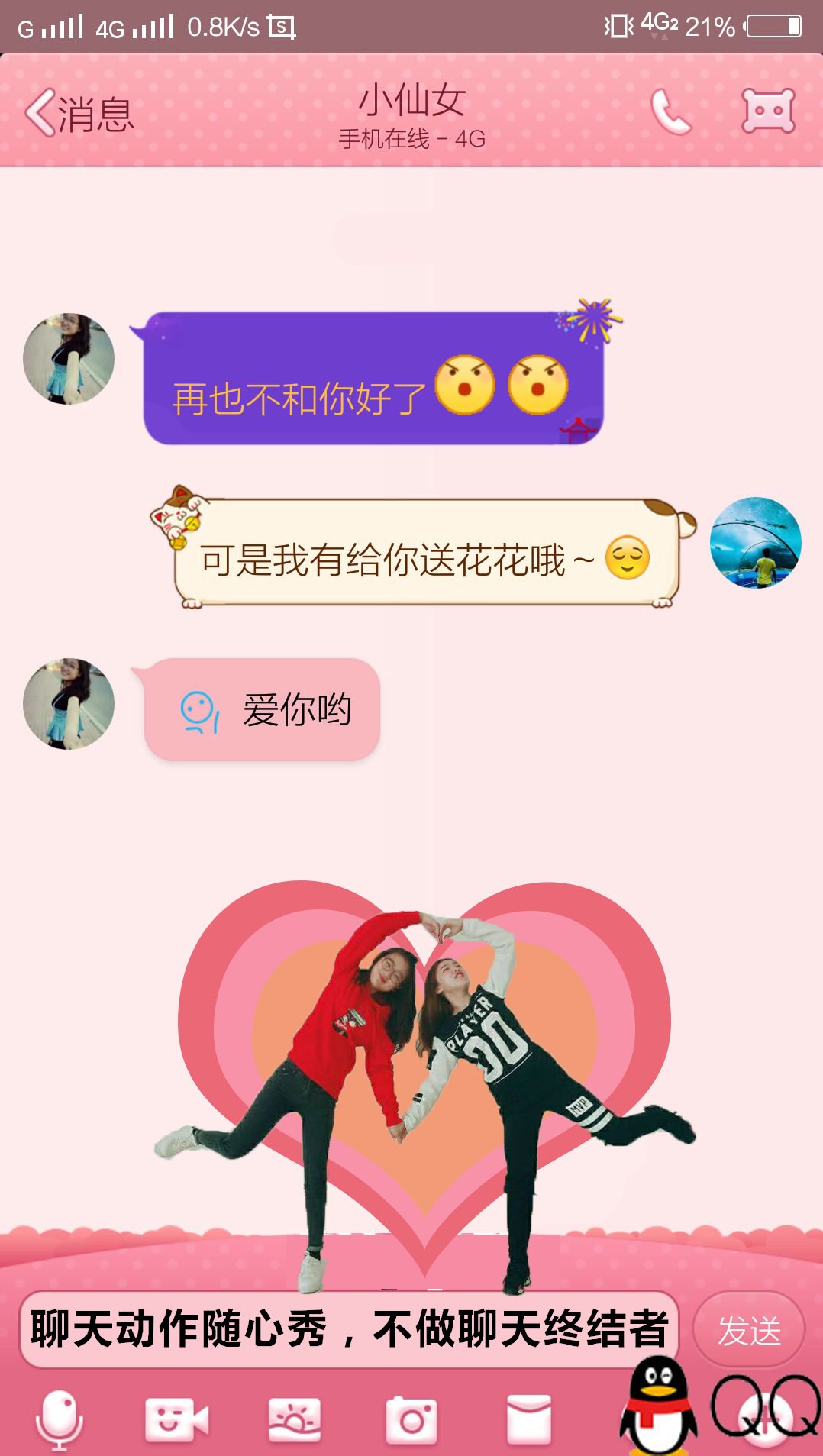Record a voice message with microphone
Viewport: 823px width, 1456px height.
click(60, 1419)
